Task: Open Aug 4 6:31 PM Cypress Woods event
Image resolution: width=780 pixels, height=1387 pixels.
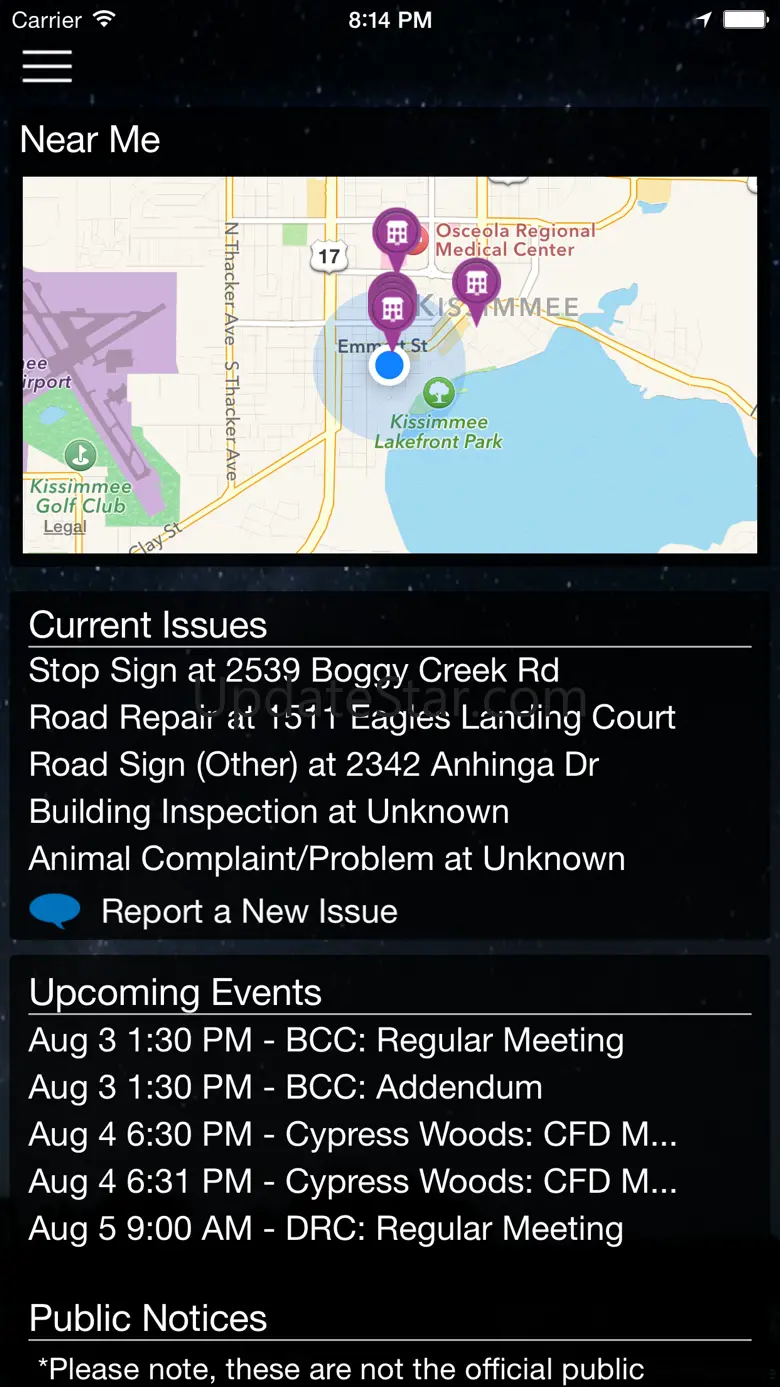Action: [x=352, y=1181]
